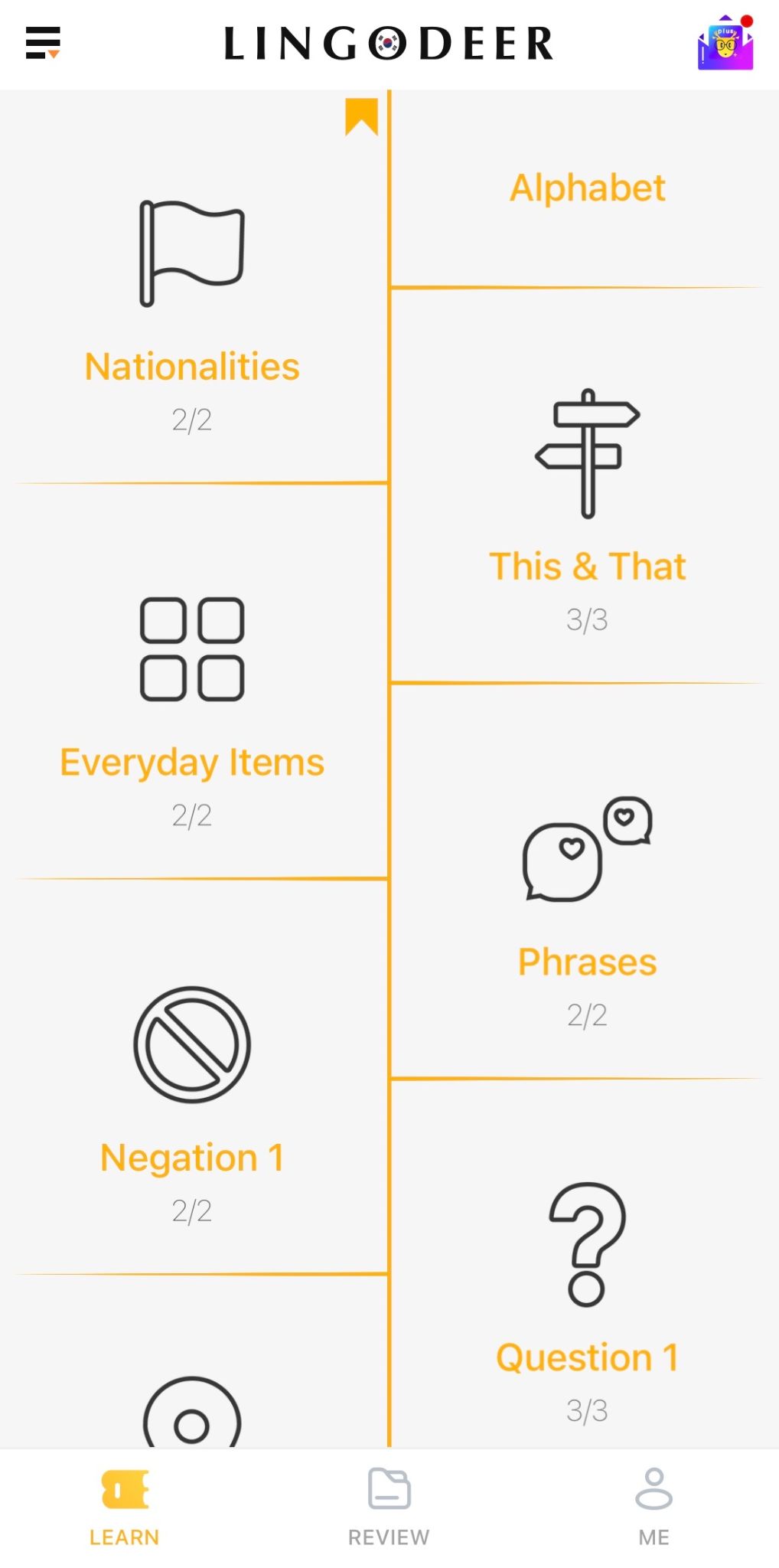Switch to the Me tab

pos(654,1505)
